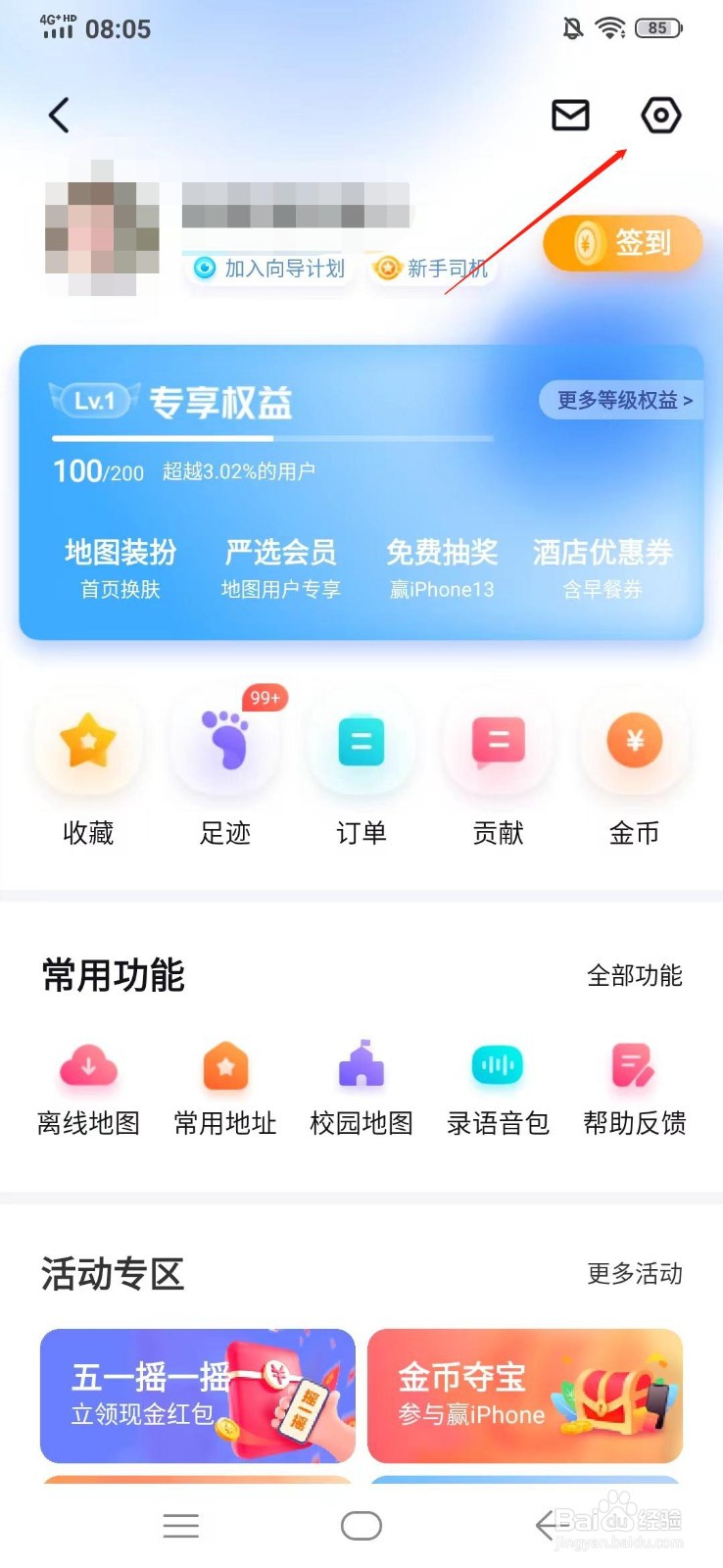This screenshot has height=1568, width=723.
Task: Open the 校园地图 campus map feature
Action: click(361, 1086)
